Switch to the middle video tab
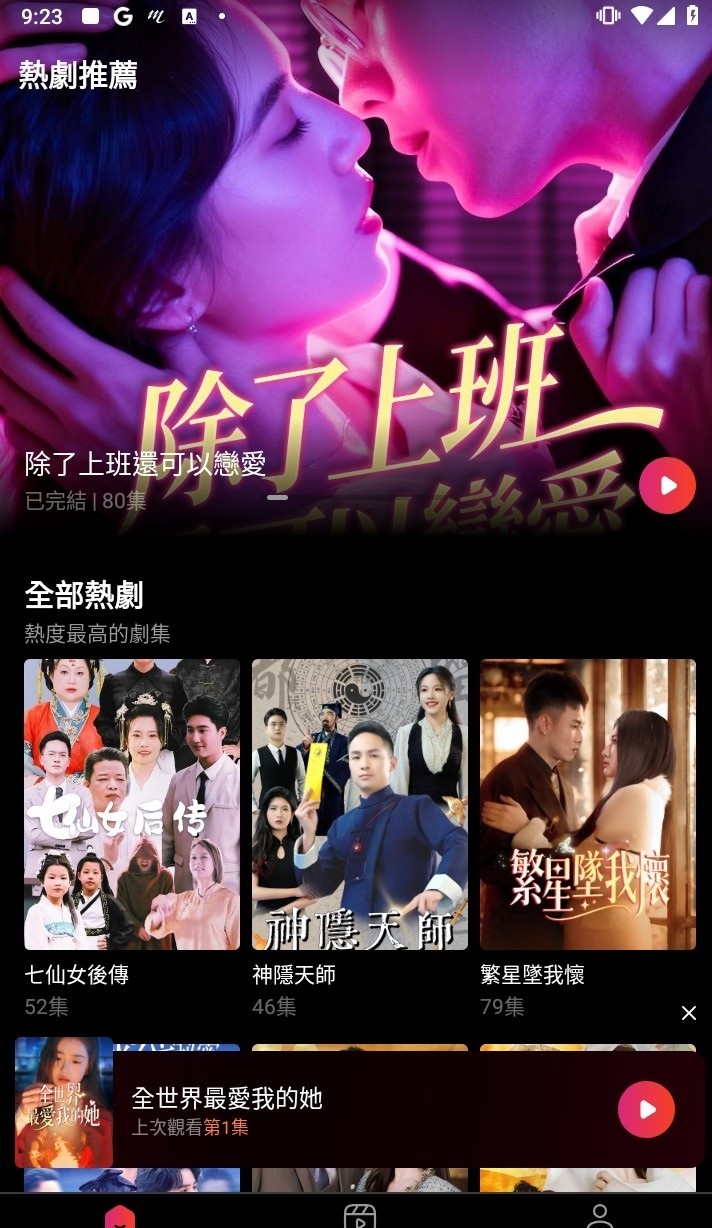712x1228 pixels. point(359,1215)
